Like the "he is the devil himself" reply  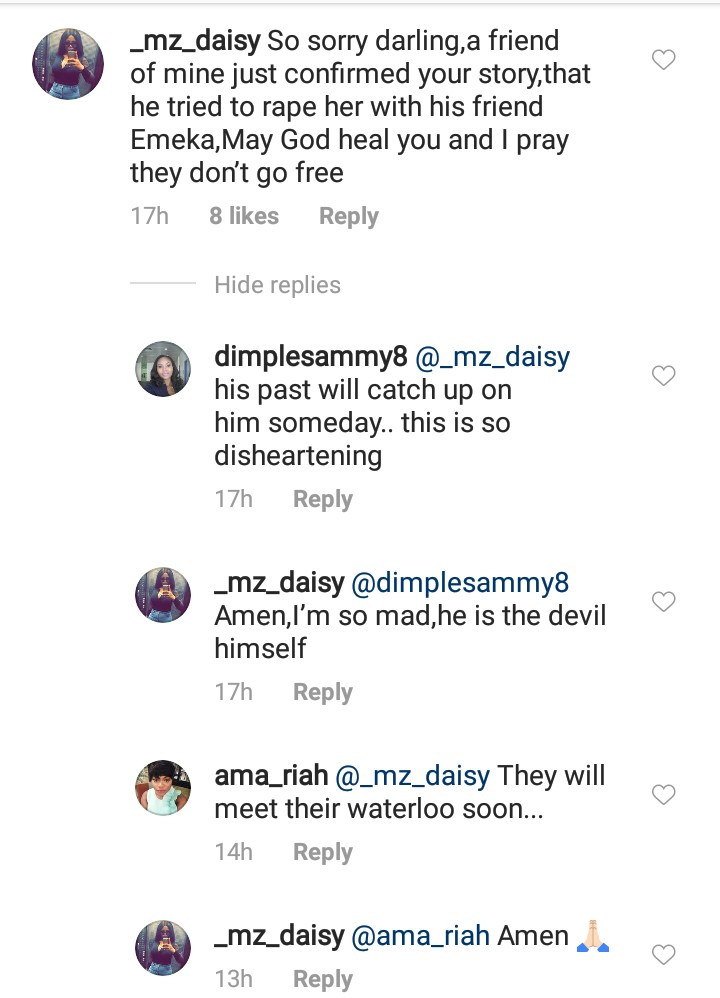click(x=664, y=602)
